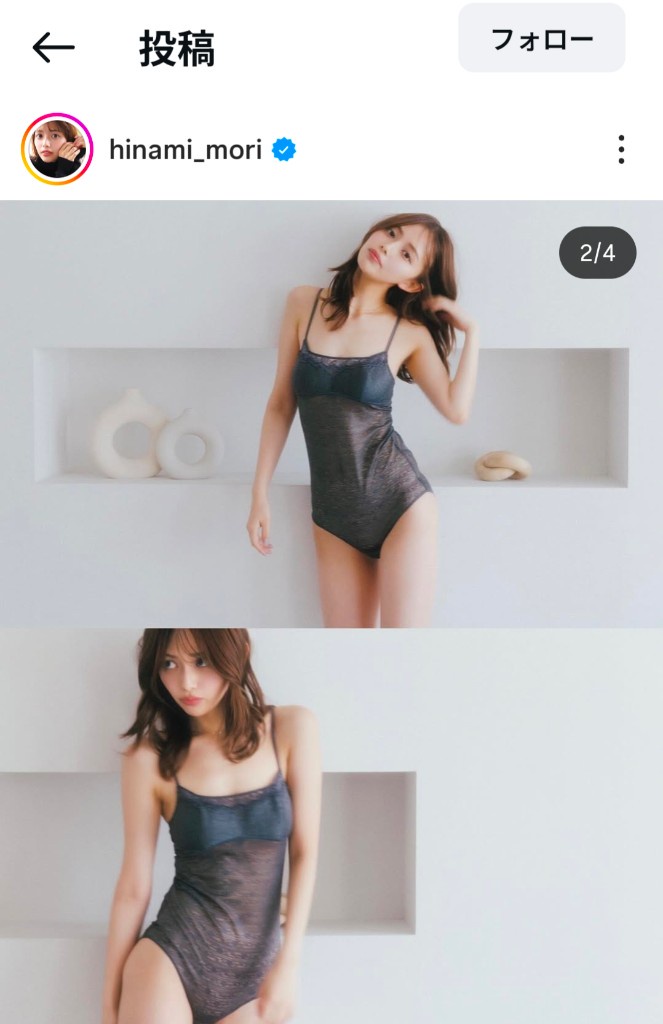663x1024 pixels.
Task: Tap the フォロー button
Action: coord(541,39)
